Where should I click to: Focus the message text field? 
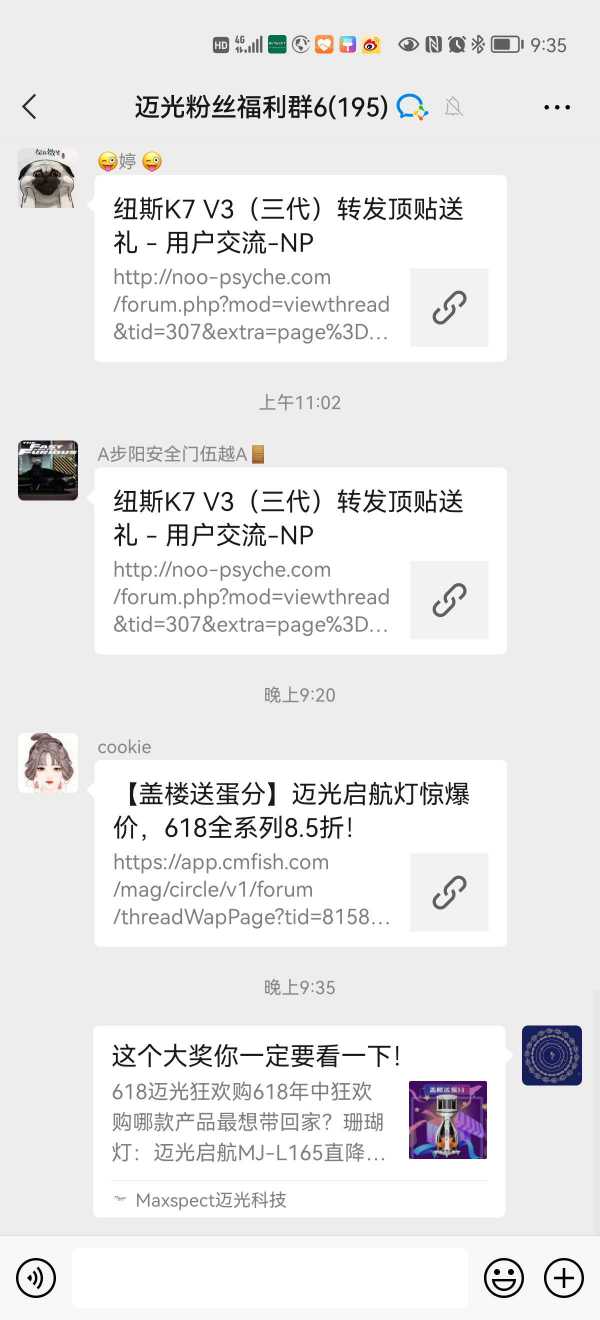(270, 1278)
